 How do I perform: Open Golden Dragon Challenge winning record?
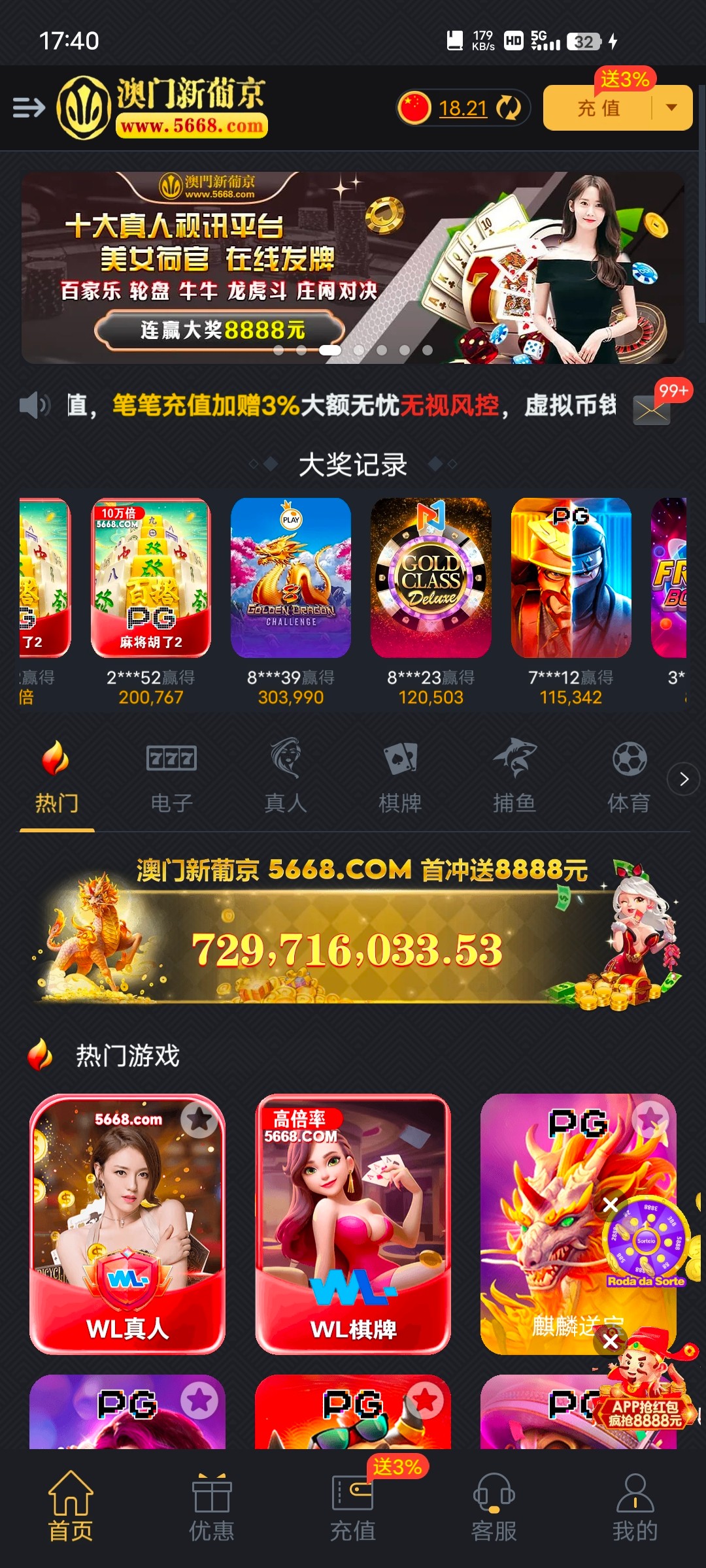click(291, 578)
